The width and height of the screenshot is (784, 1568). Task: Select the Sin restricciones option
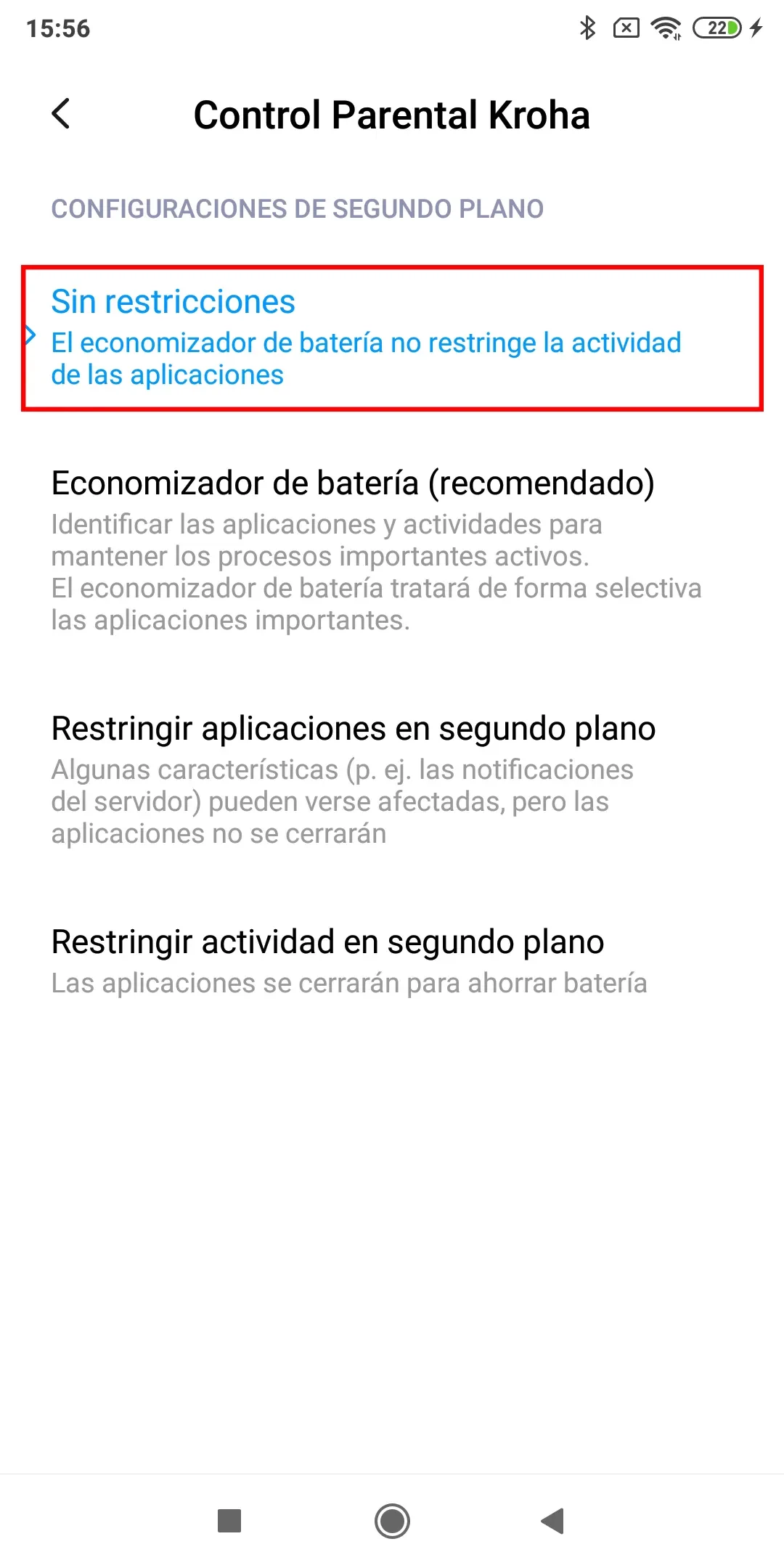coord(392,338)
